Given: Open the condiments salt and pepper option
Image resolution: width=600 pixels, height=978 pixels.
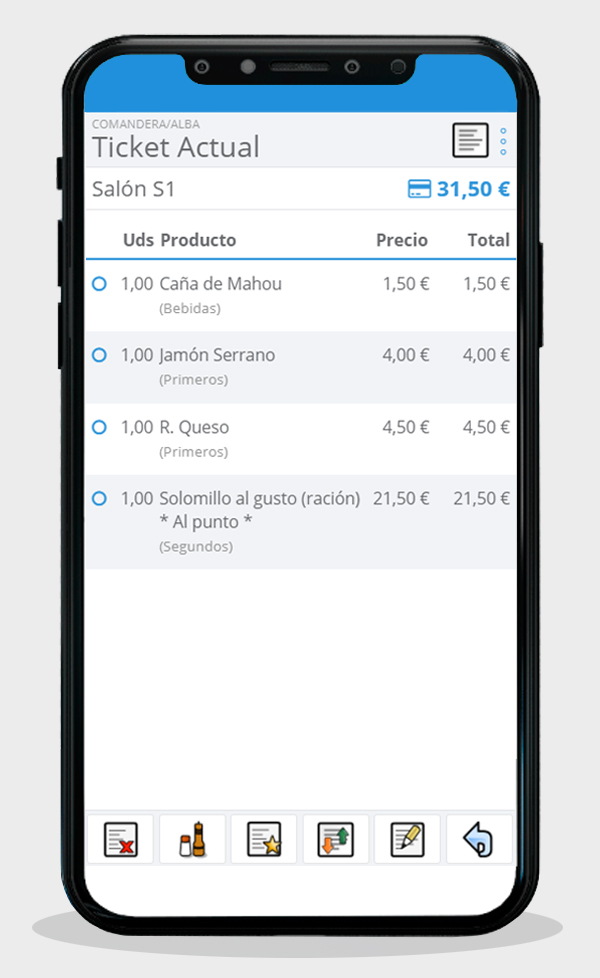Looking at the screenshot, I should pos(192,839).
